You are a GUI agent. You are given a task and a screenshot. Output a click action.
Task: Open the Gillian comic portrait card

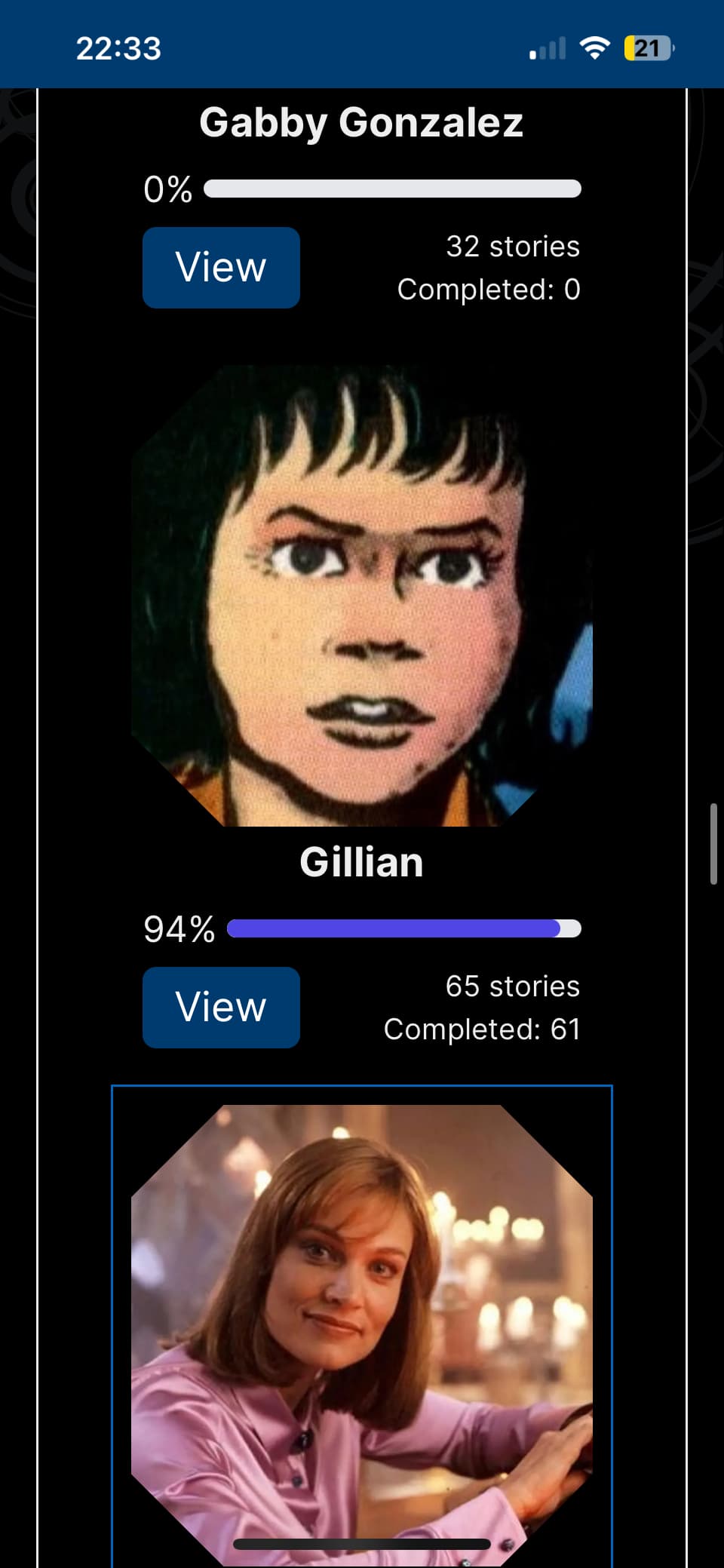pyautogui.click(x=362, y=596)
